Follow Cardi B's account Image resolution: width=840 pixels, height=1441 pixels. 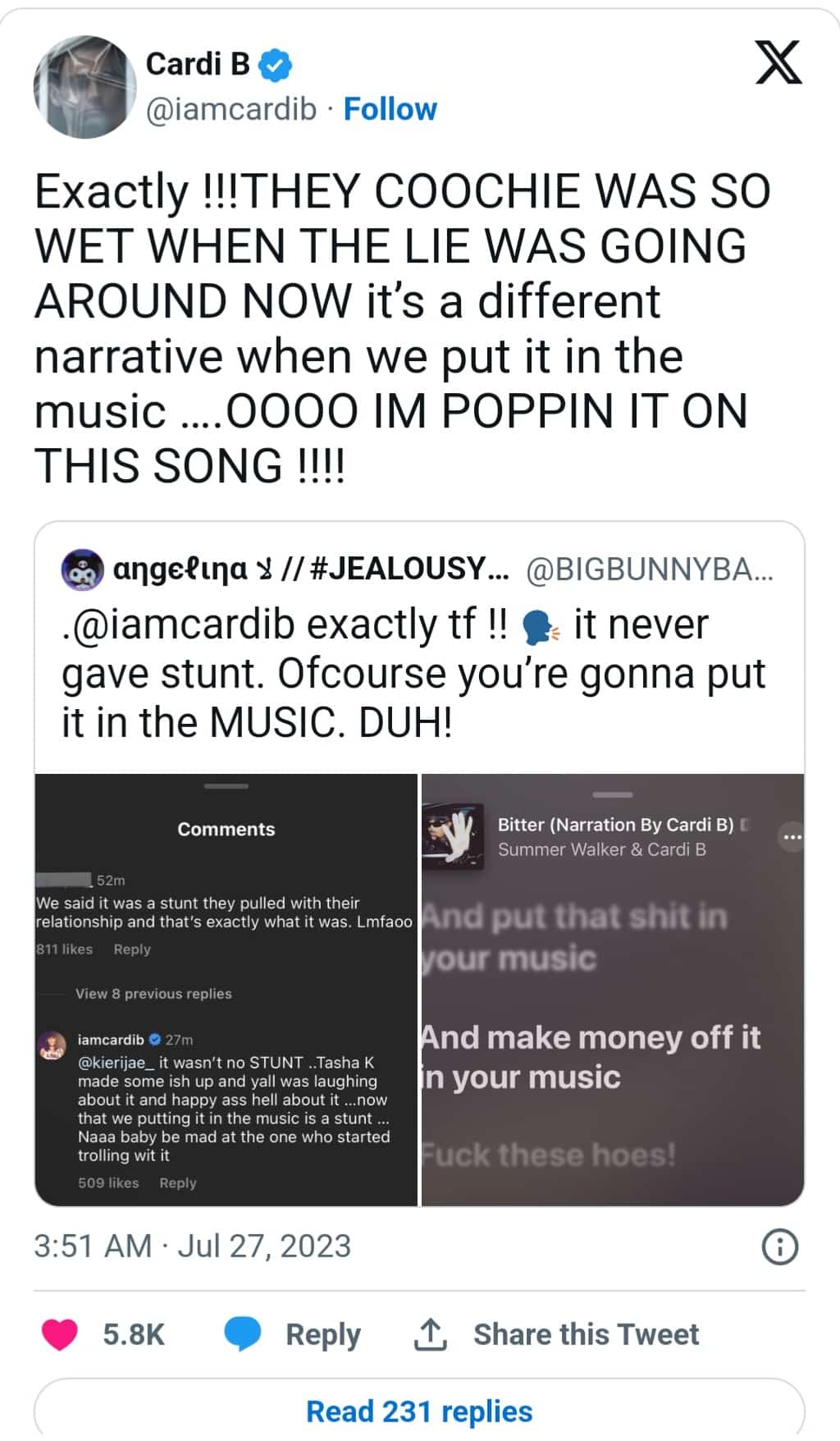coord(390,109)
